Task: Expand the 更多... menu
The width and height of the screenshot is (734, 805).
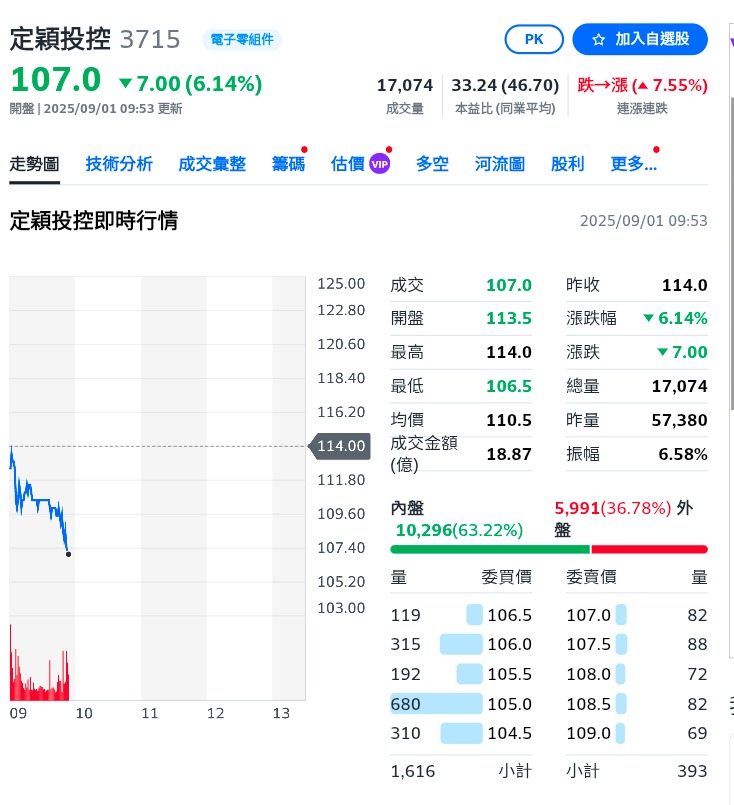Action: coord(633,164)
